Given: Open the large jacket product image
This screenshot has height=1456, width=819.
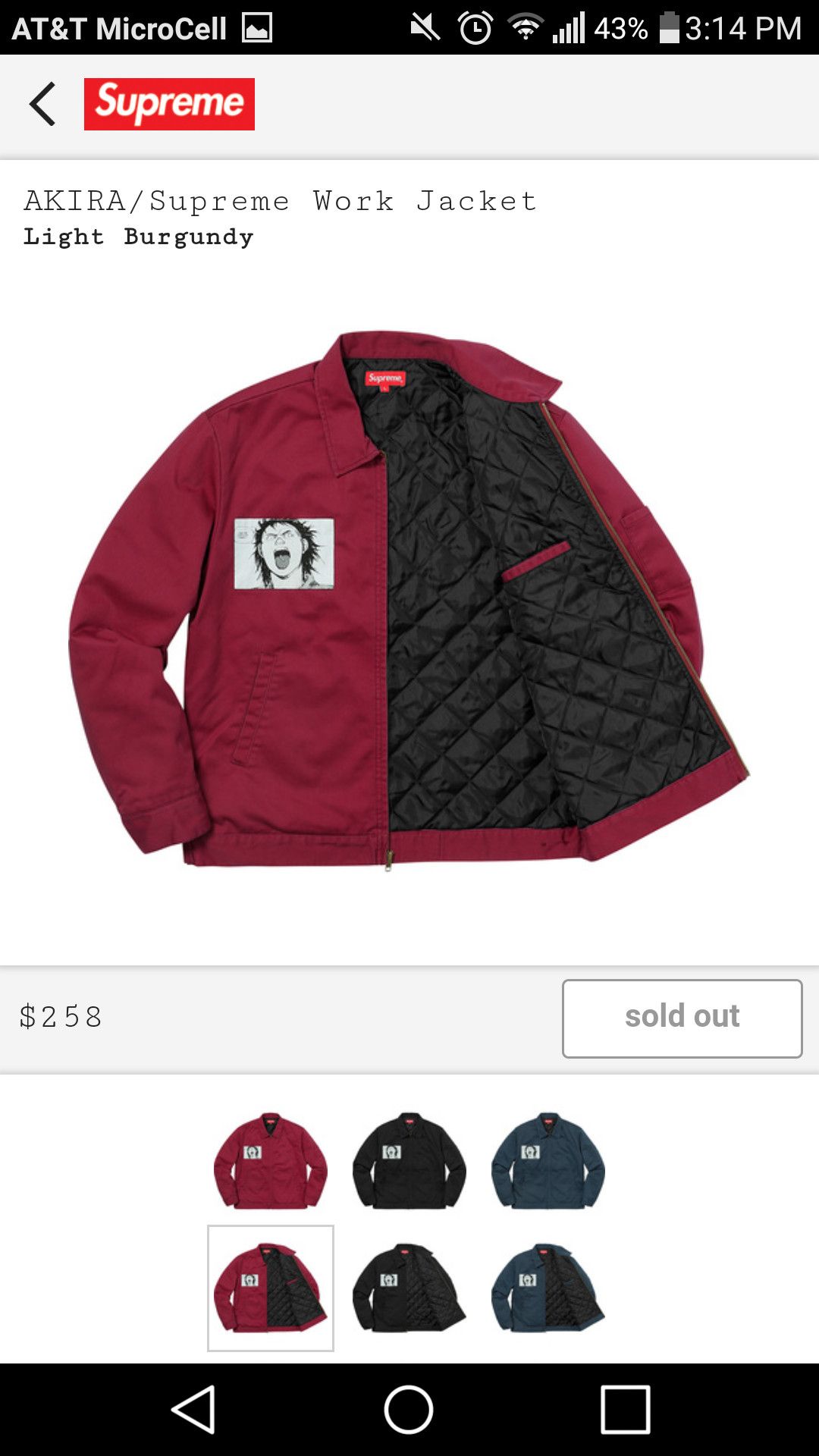Looking at the screenshot, I should tap(409, 599).
